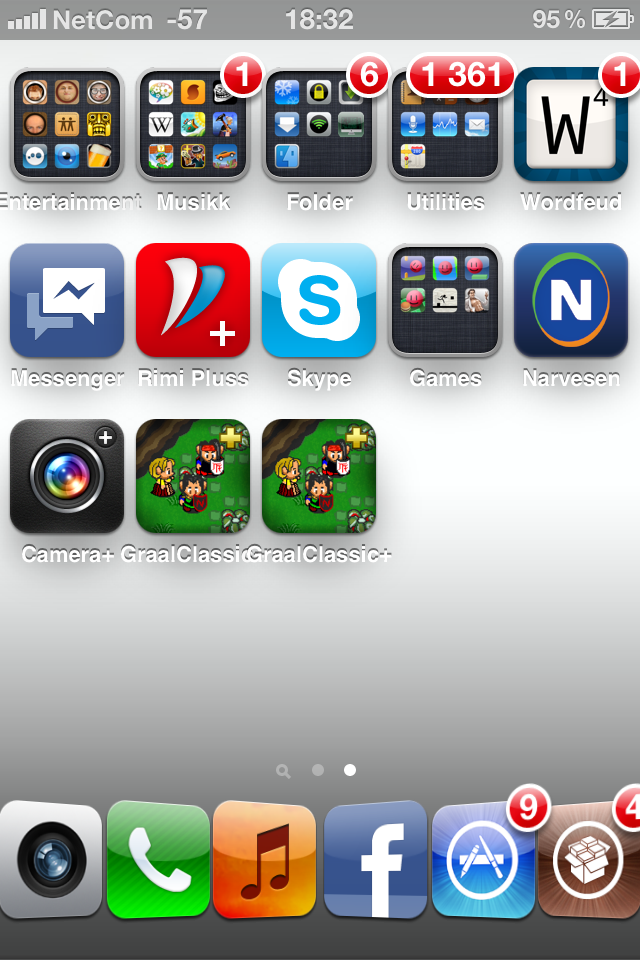Open Cydia from the dock
The height and width of the screenshot is (960, 640).
[x=590, y=860]
